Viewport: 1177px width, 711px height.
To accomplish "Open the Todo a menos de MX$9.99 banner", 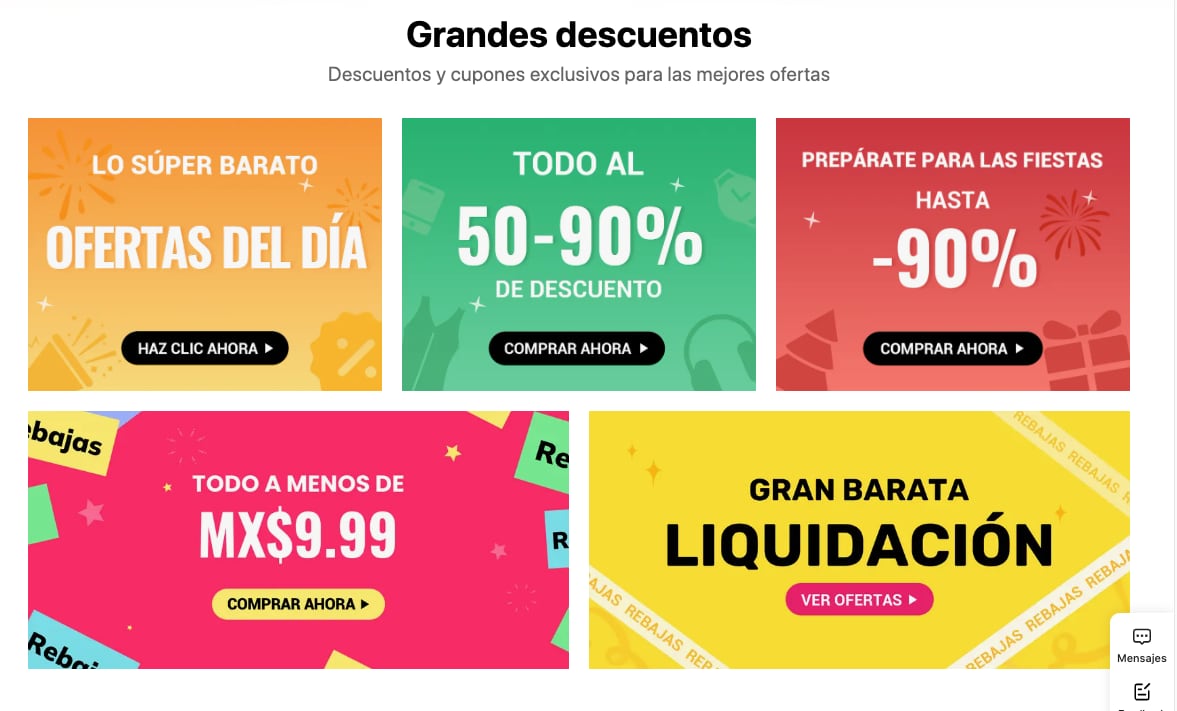I will click(298, 540).
